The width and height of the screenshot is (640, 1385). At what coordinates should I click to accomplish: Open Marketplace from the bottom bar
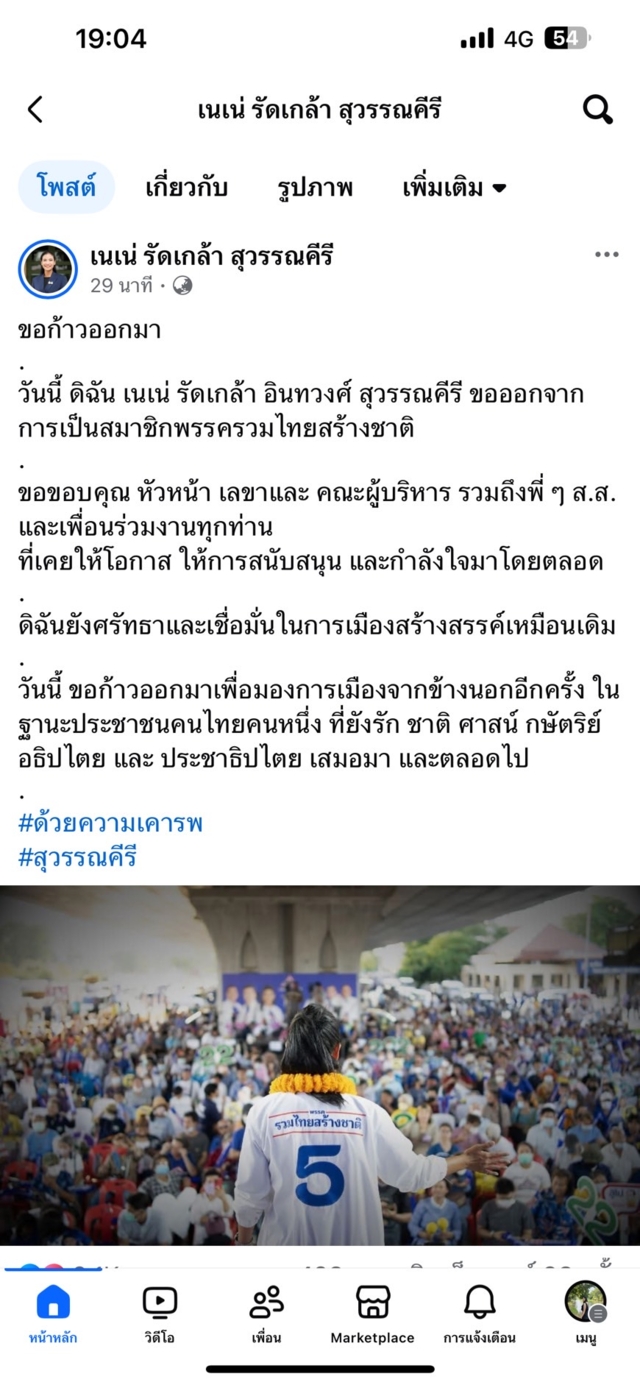coord(372,1313)
